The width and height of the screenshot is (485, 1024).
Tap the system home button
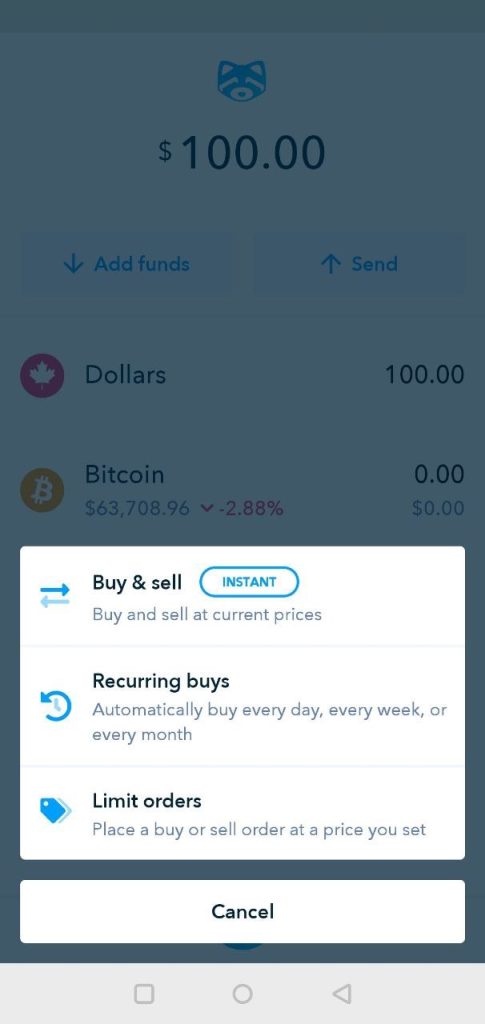tap(242, 993)
